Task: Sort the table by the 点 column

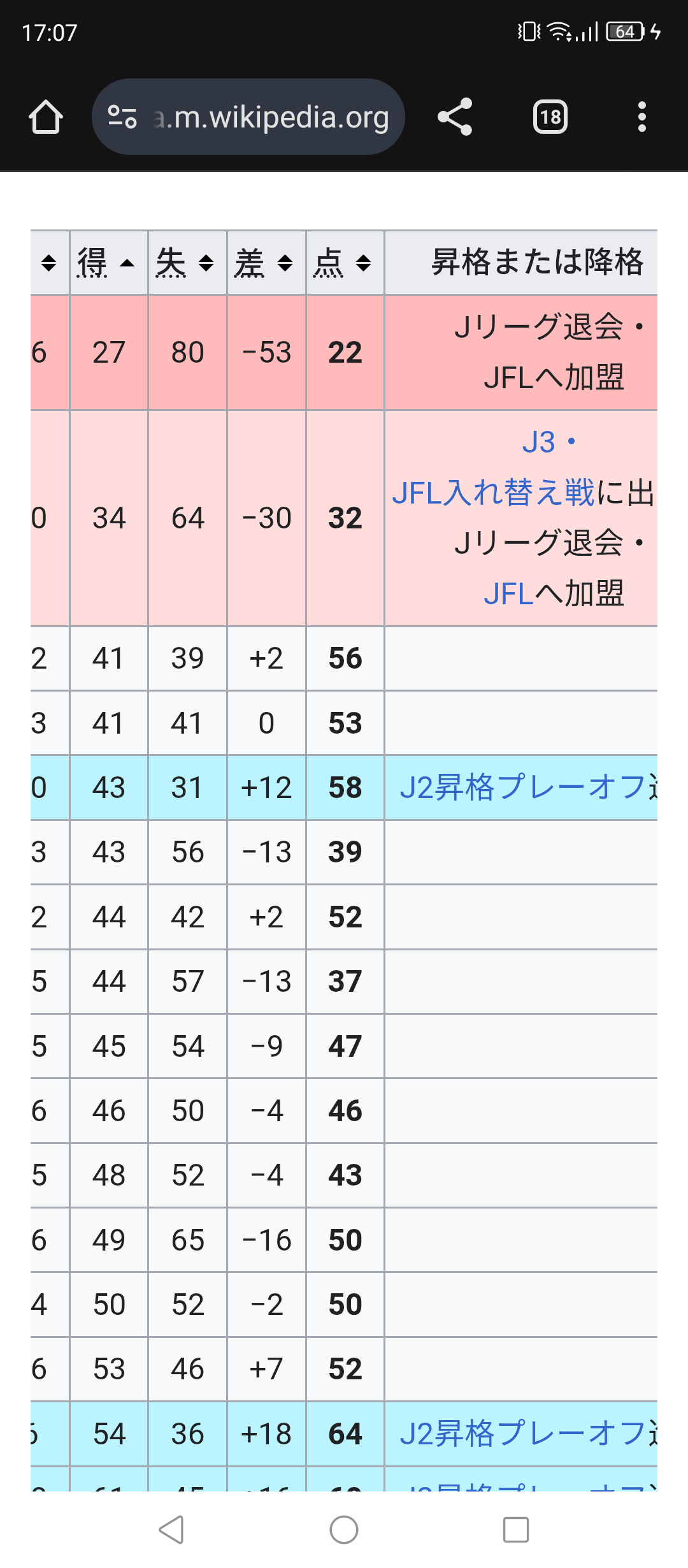Action: (x=345, y=263)
